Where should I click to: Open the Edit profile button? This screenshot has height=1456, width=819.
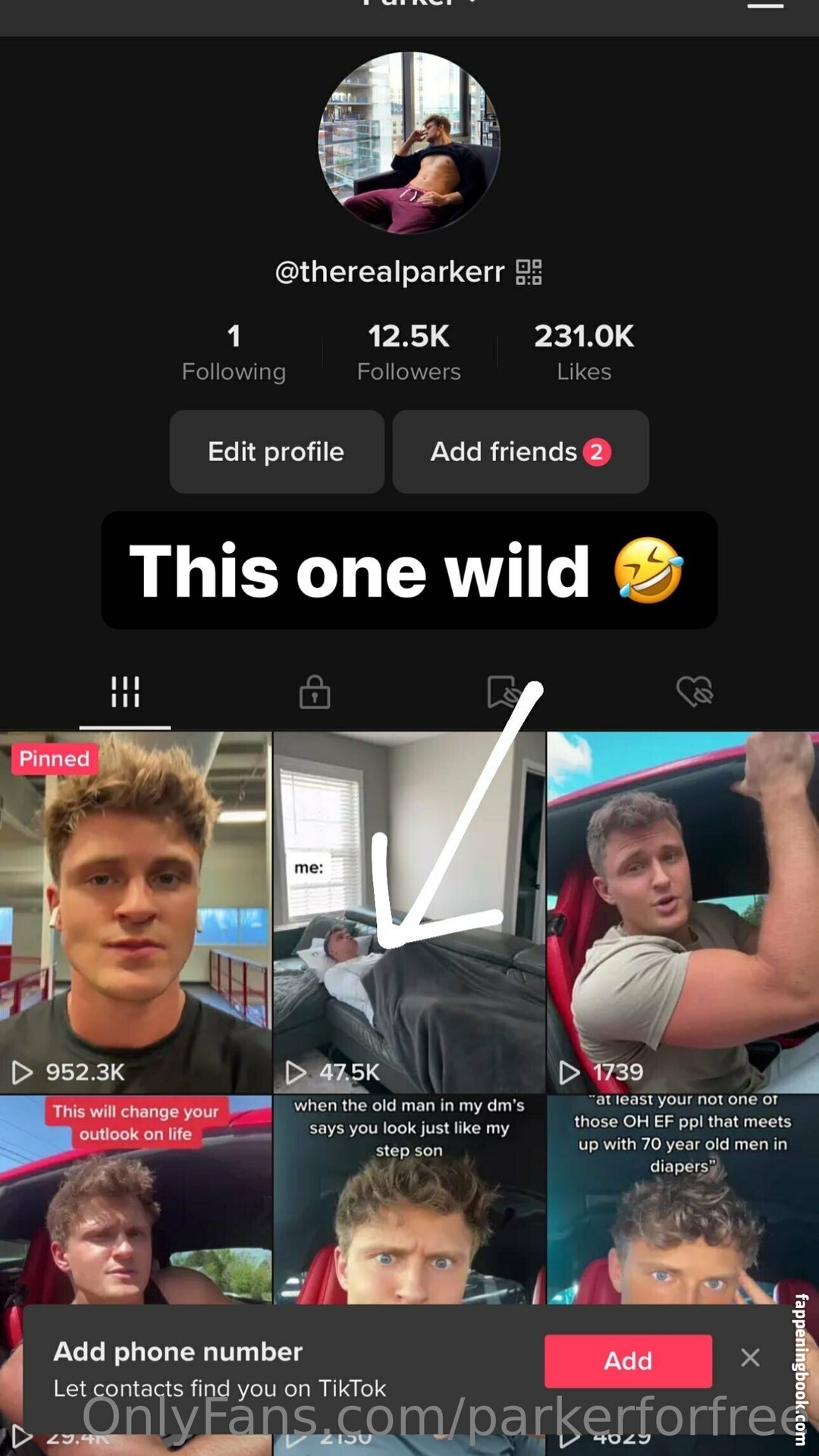click(x=277, y=452)
